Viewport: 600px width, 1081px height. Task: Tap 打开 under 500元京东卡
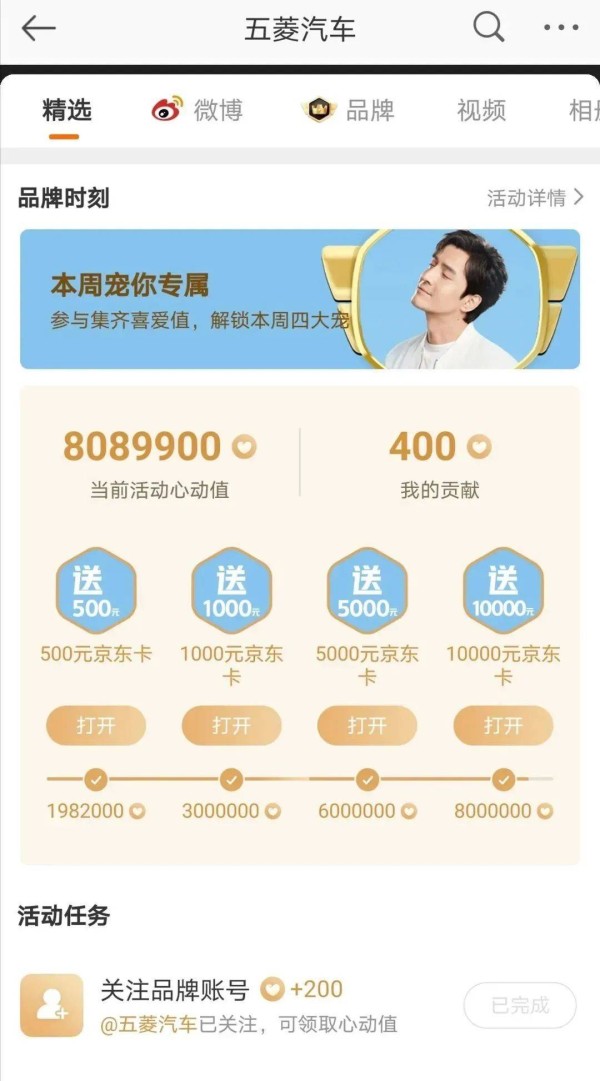(x=96, y=725)
